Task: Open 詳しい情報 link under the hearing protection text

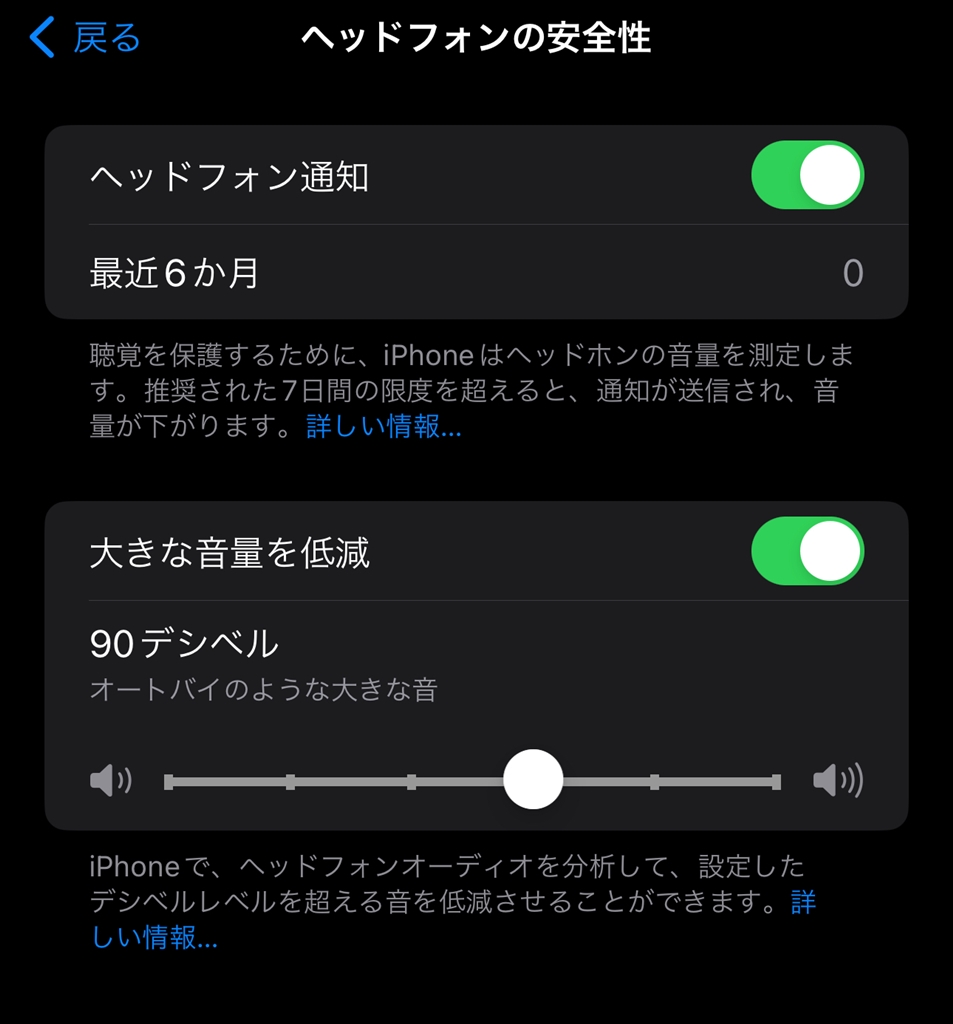Action: (x=384, y=427)
